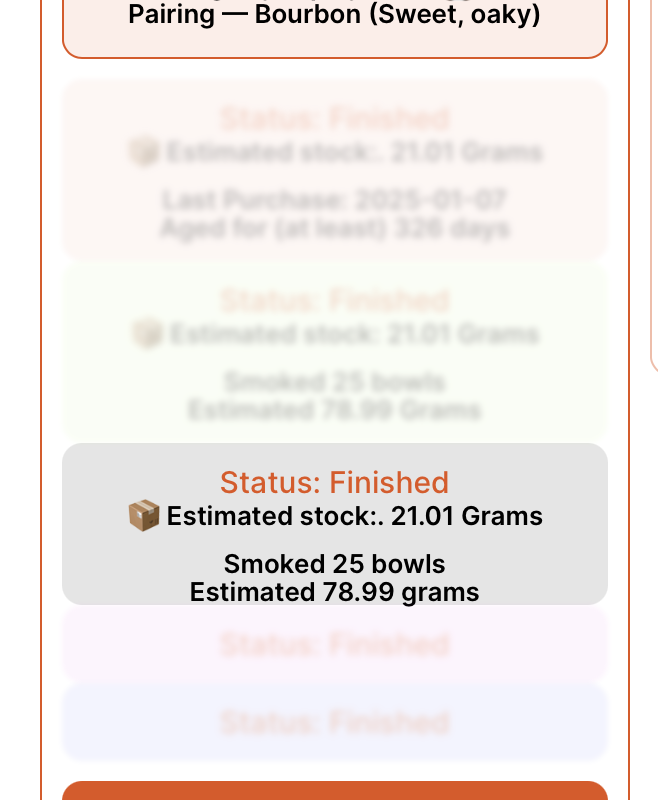The width and height of the screenshot is (658, 800).
Task: Open the grey Smoked 25 bowls status card
Action: [334, 524]
